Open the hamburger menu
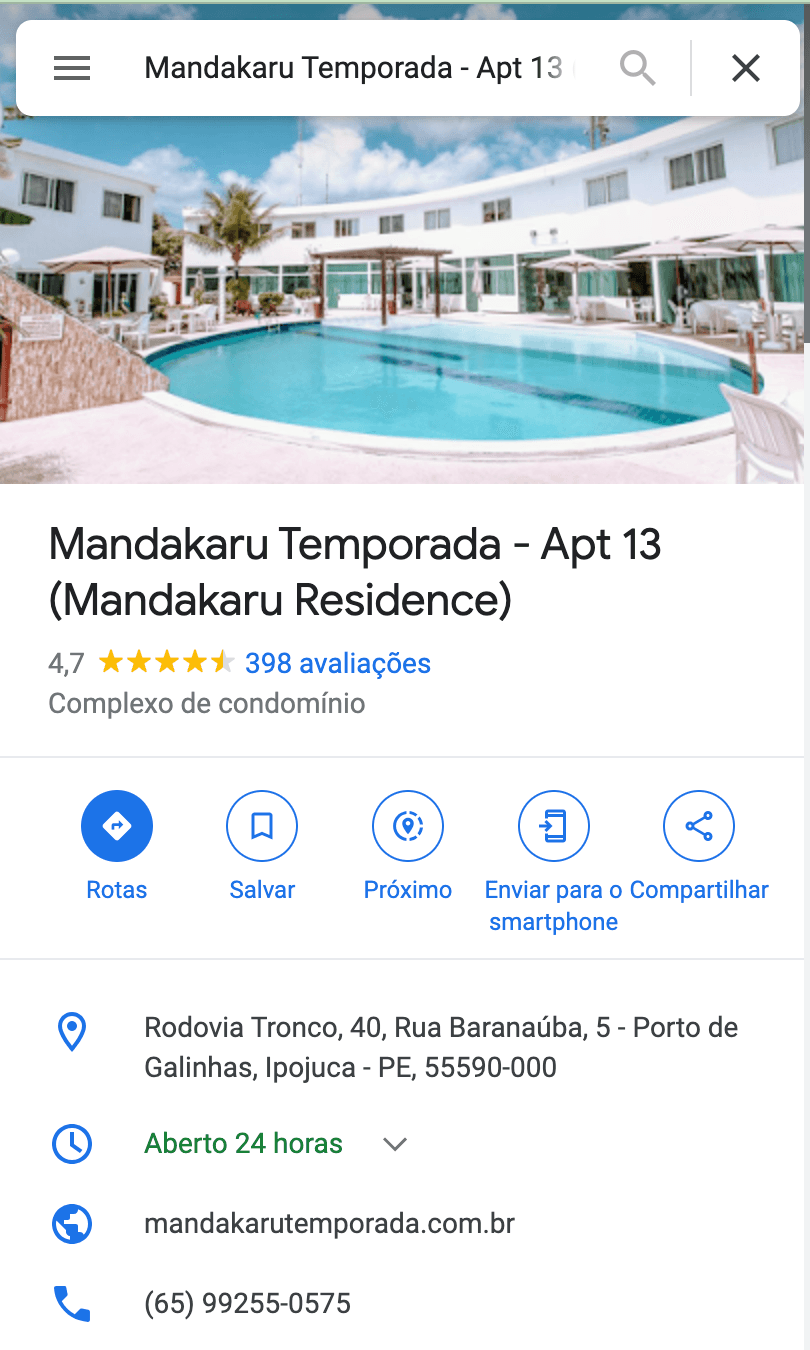The image size is (810, 1350). [72, 68]
